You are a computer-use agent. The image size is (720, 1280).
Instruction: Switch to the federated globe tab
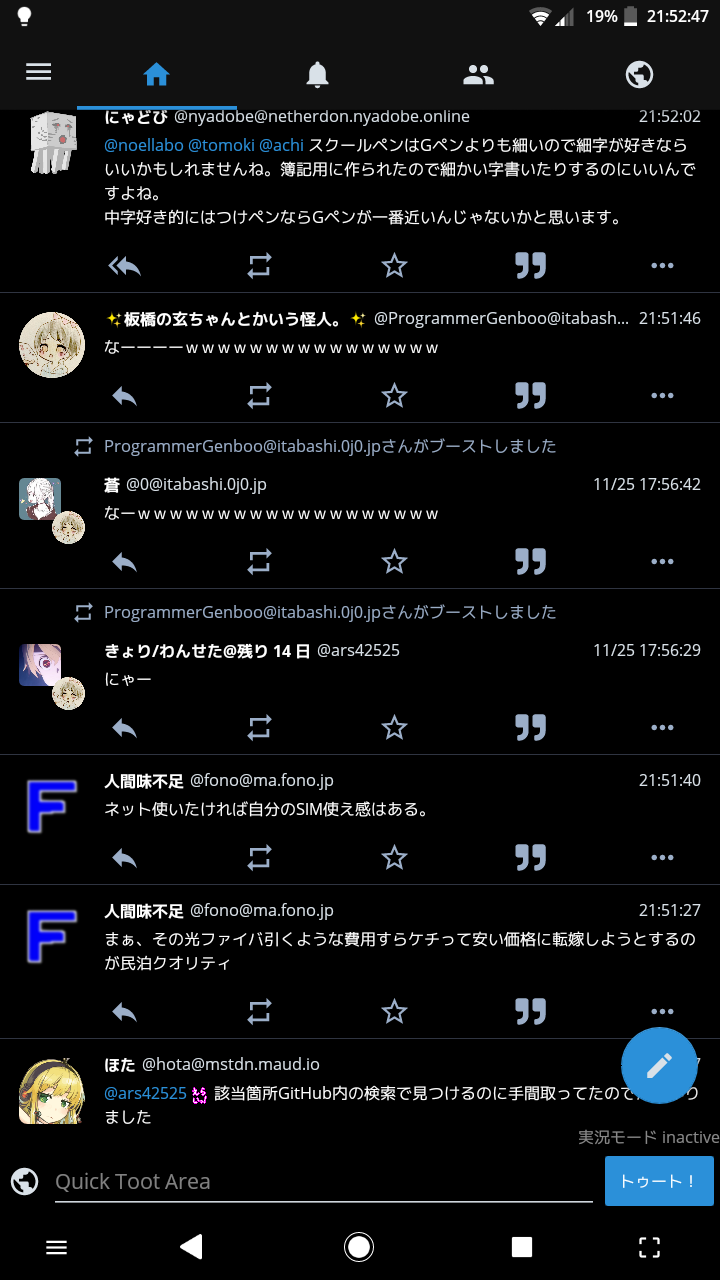click(x=639, y=74)
